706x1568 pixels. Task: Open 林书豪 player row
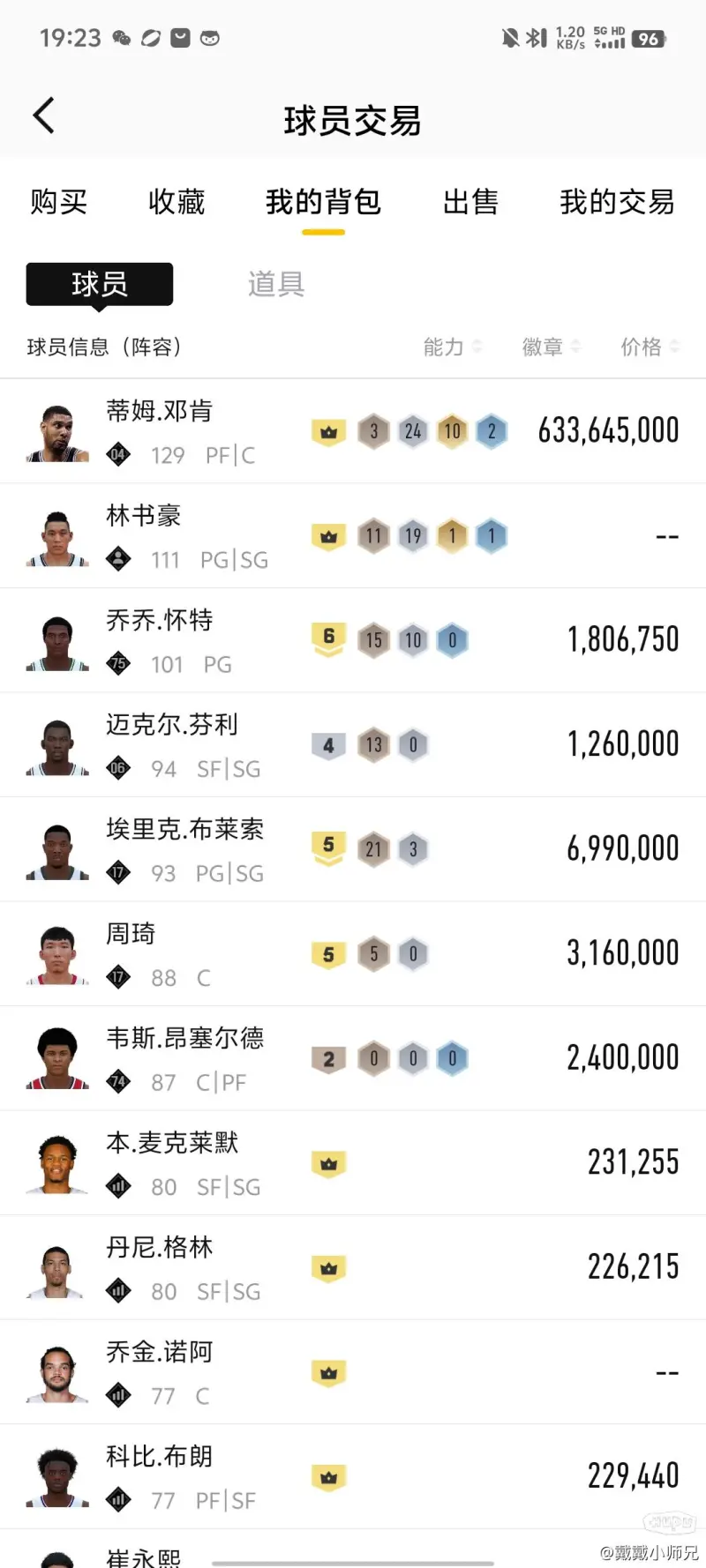point(353,536)
